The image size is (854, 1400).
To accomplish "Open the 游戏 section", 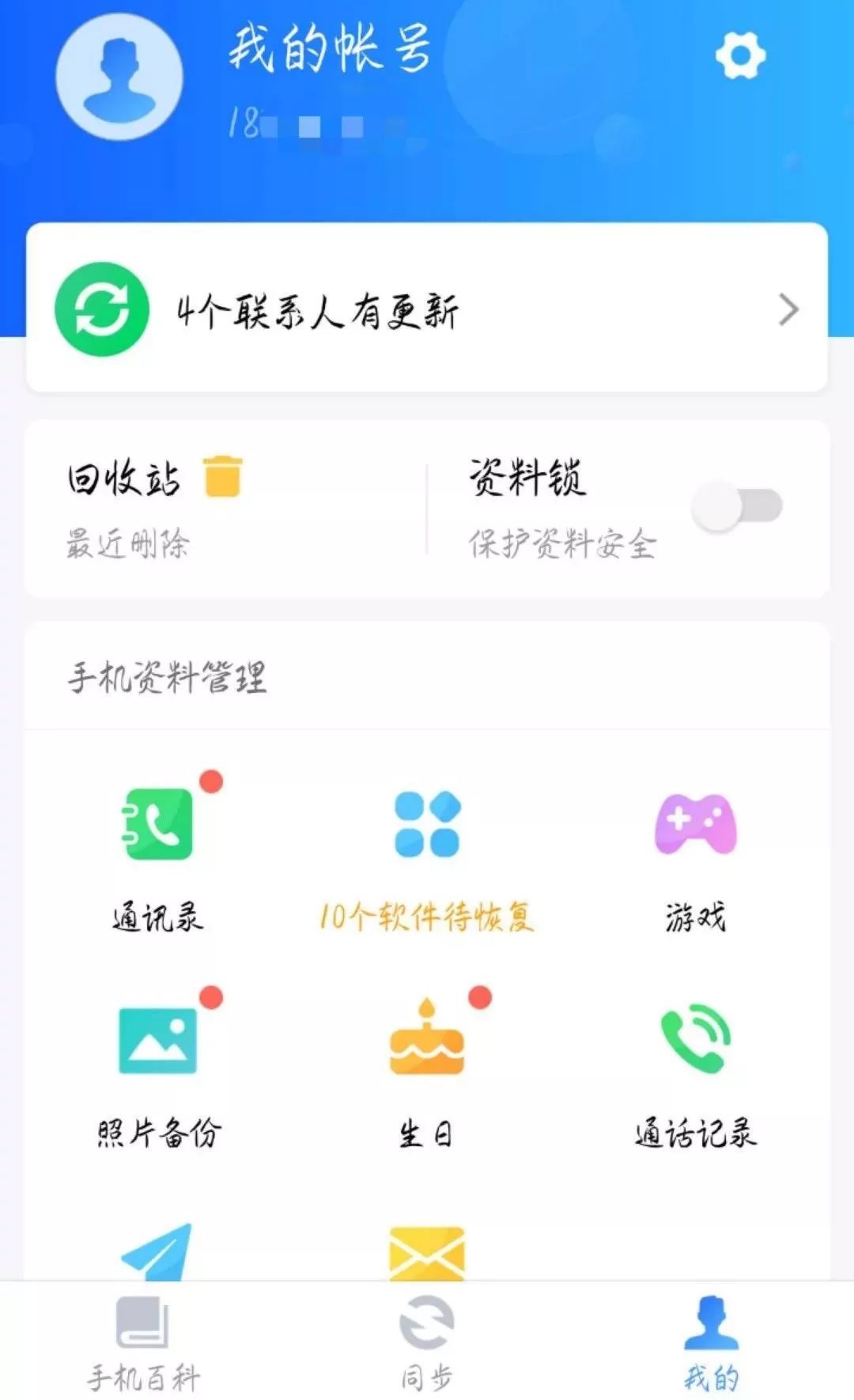I will [x=695, y=854].
